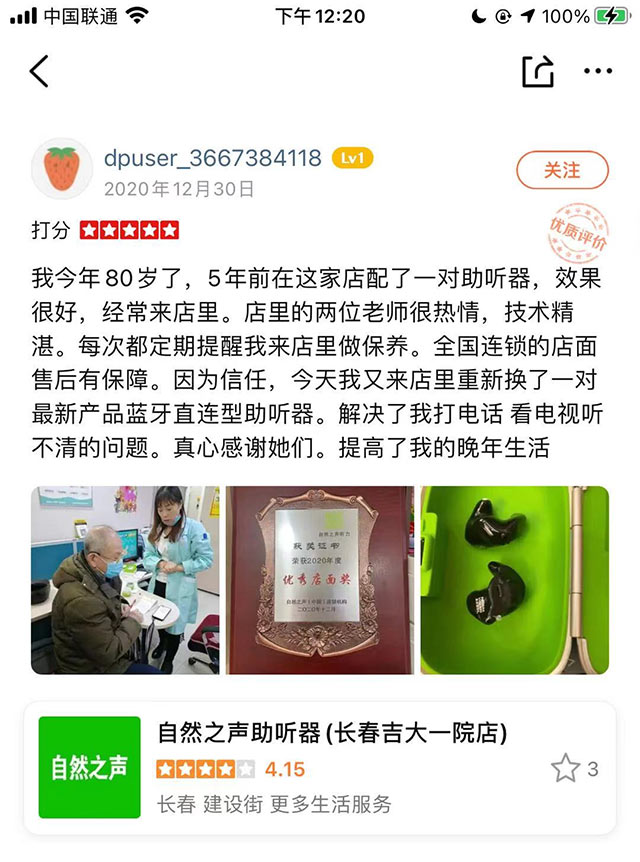Screen dimensions: 640x862
Task: Favorite the shop with the star icon
Action: [565, 768]
